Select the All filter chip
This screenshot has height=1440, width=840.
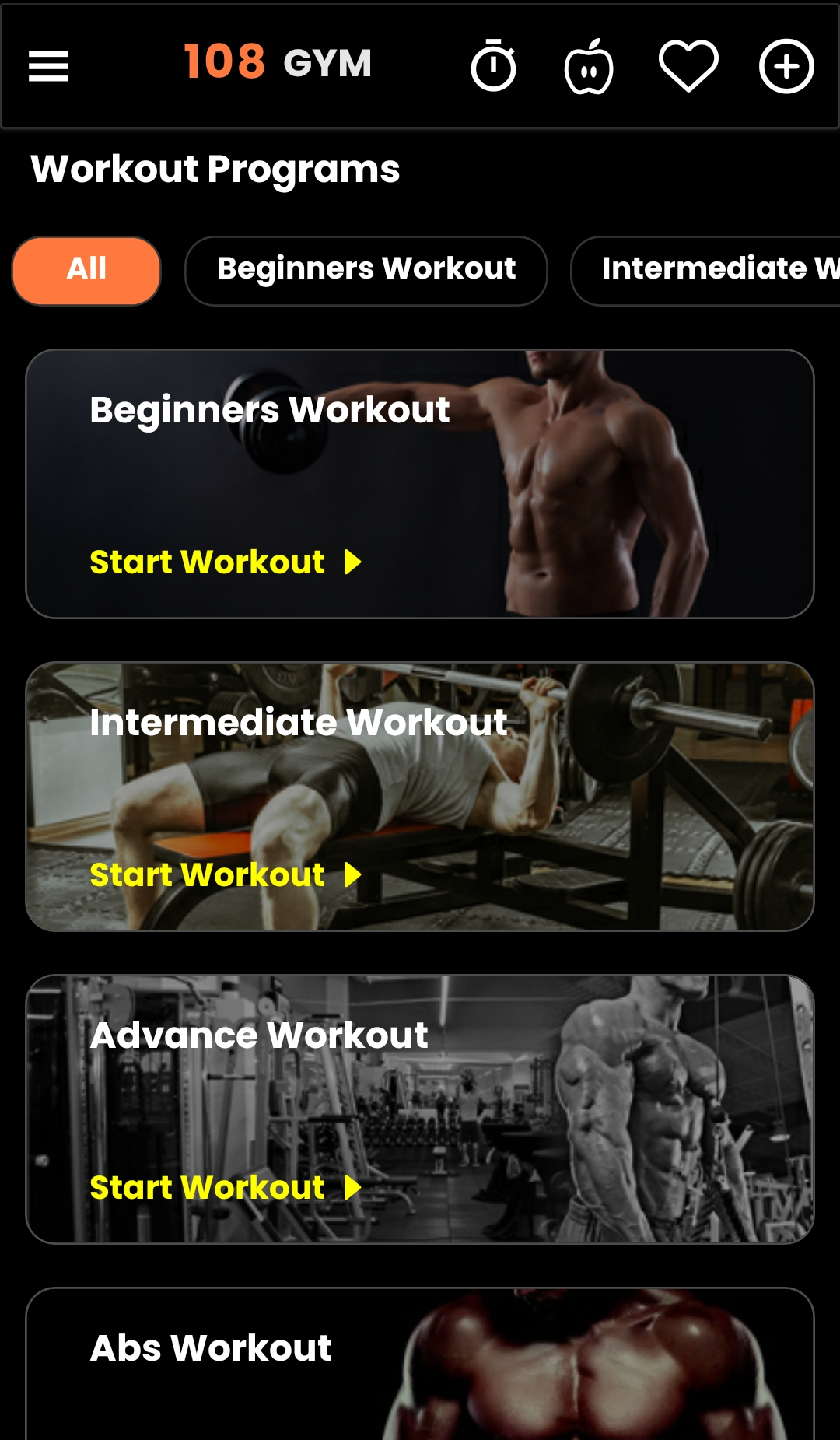pyautogui.click(x=86, y=270)
